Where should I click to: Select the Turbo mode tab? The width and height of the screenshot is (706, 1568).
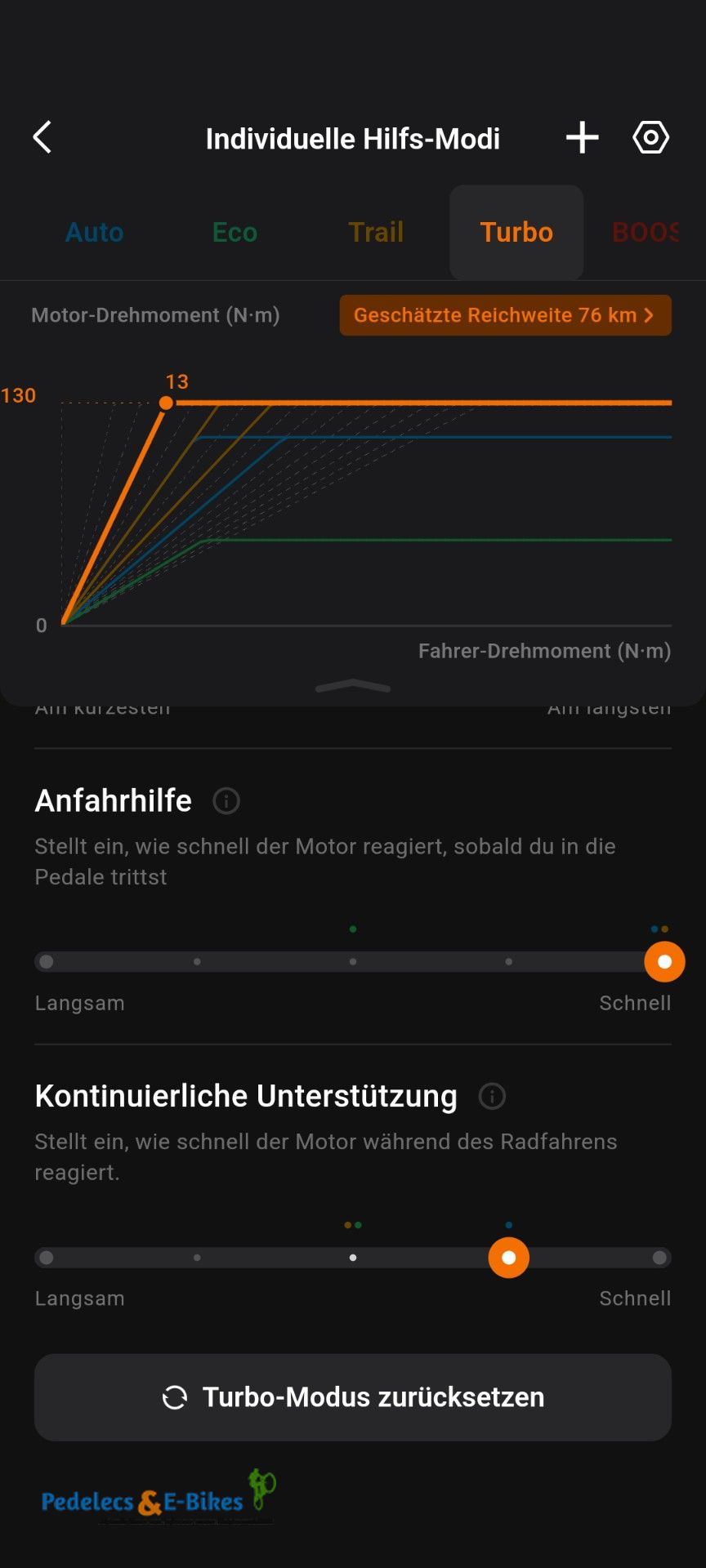516,233
